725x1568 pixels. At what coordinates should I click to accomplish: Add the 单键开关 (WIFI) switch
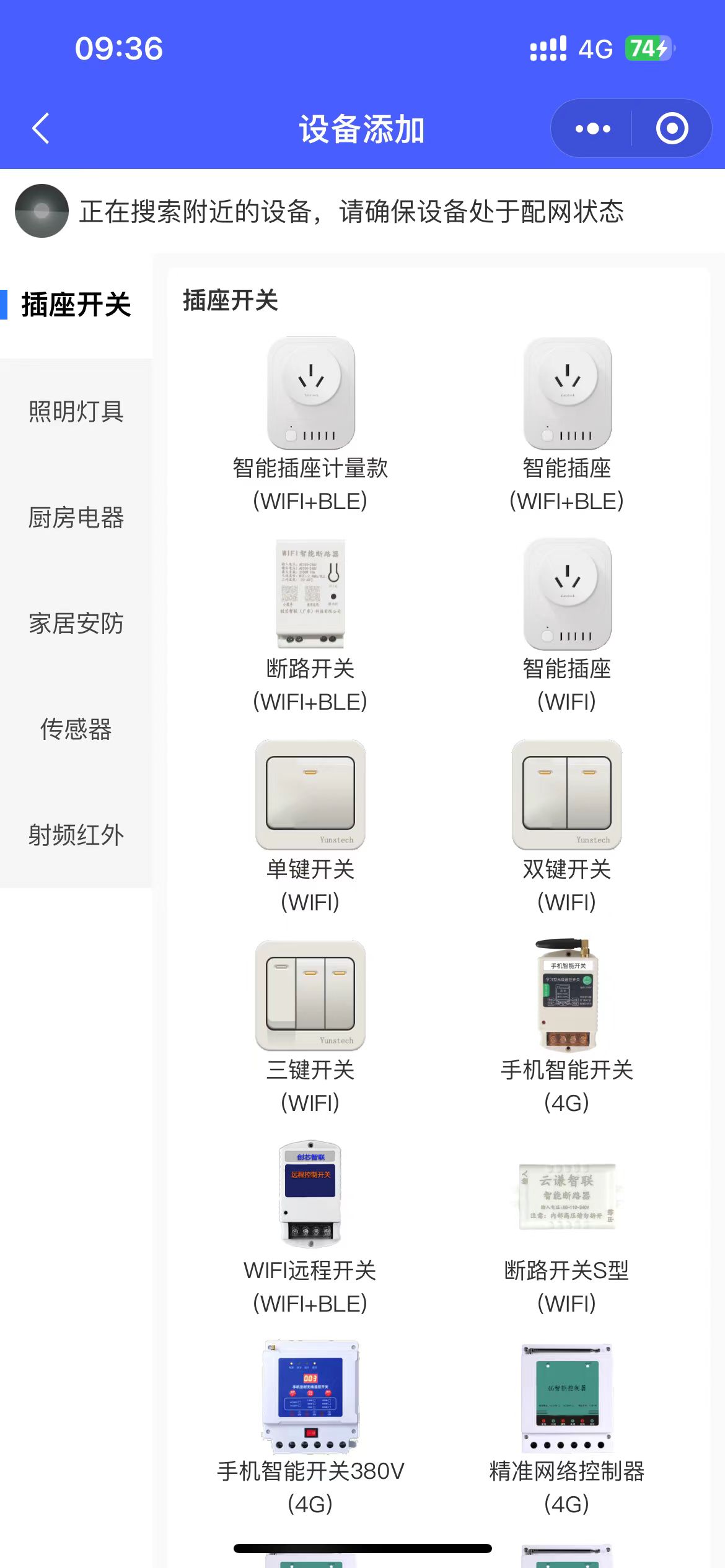310,795
